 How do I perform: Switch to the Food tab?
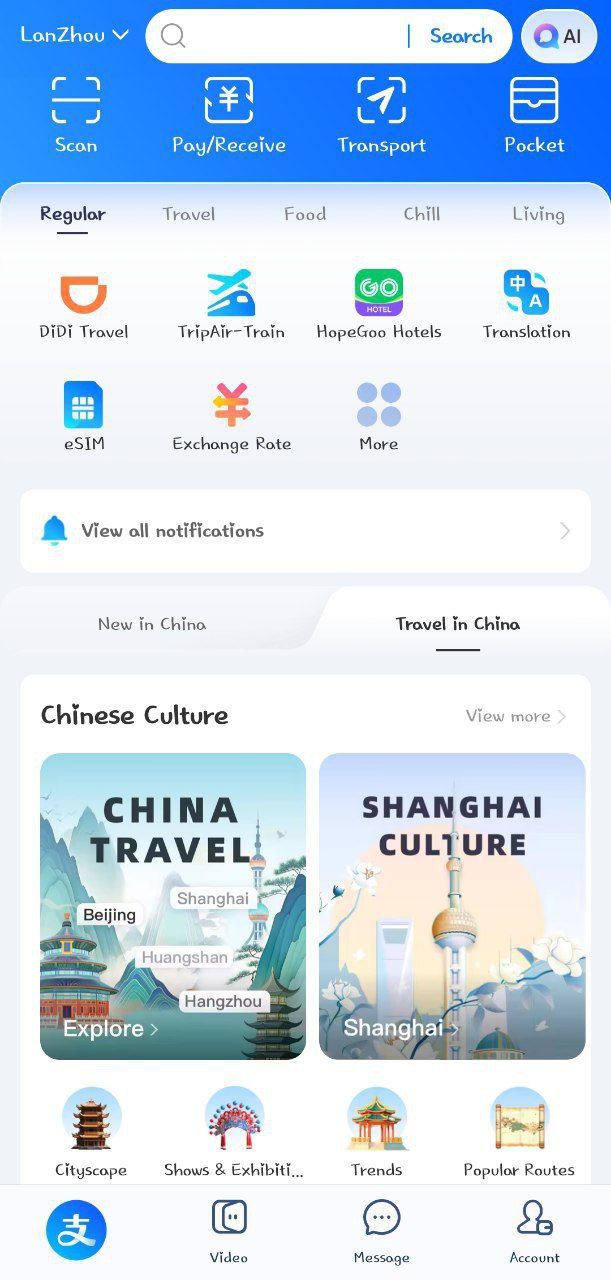click(x=305, y=214)
